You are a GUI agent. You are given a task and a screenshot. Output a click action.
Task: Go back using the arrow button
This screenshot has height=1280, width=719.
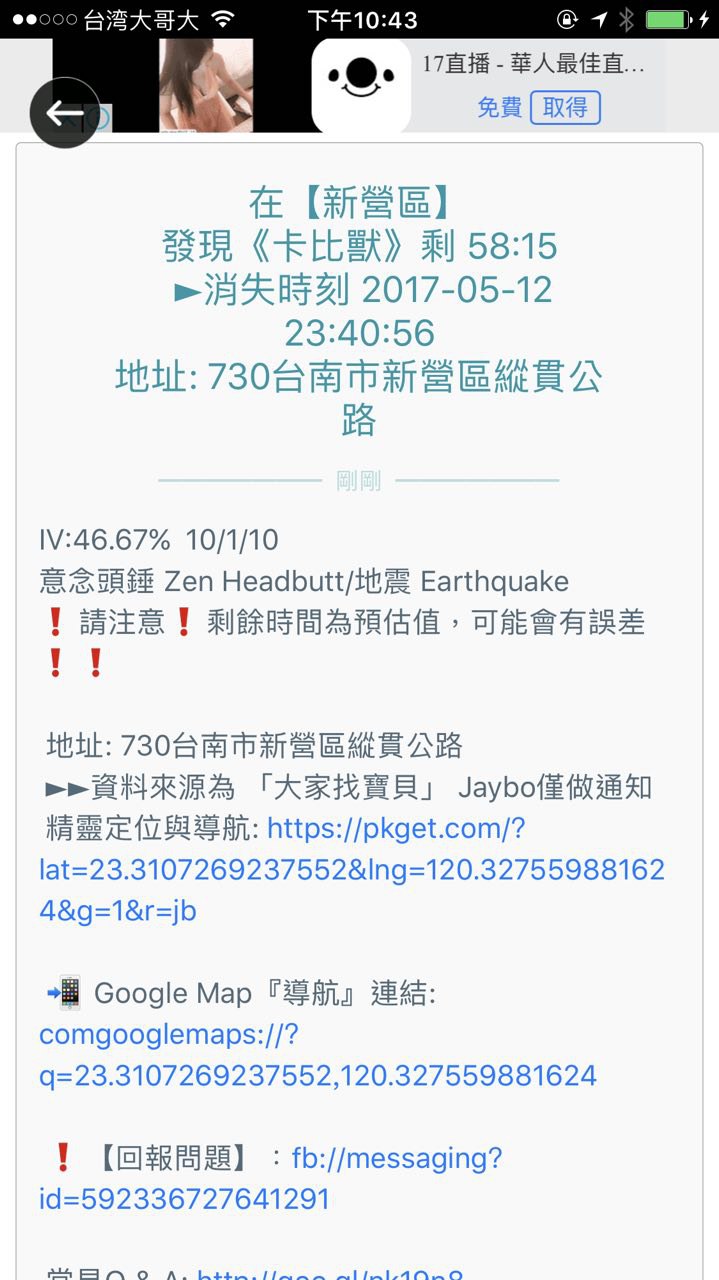click(65, 113)
